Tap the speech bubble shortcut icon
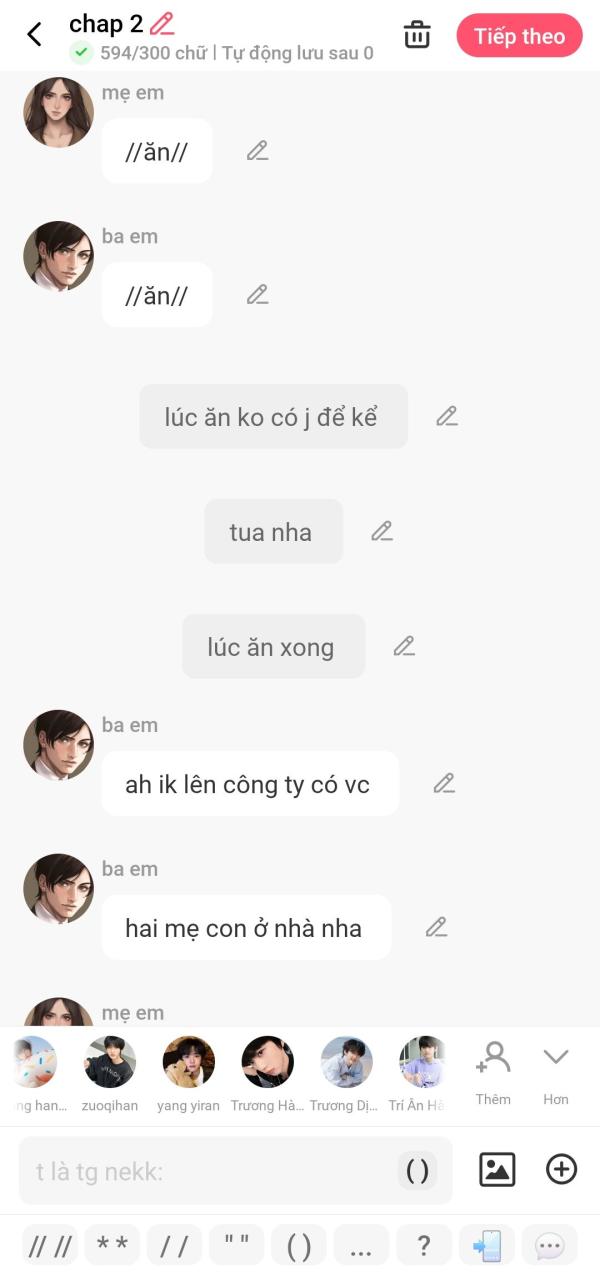 coord(549,1246)
